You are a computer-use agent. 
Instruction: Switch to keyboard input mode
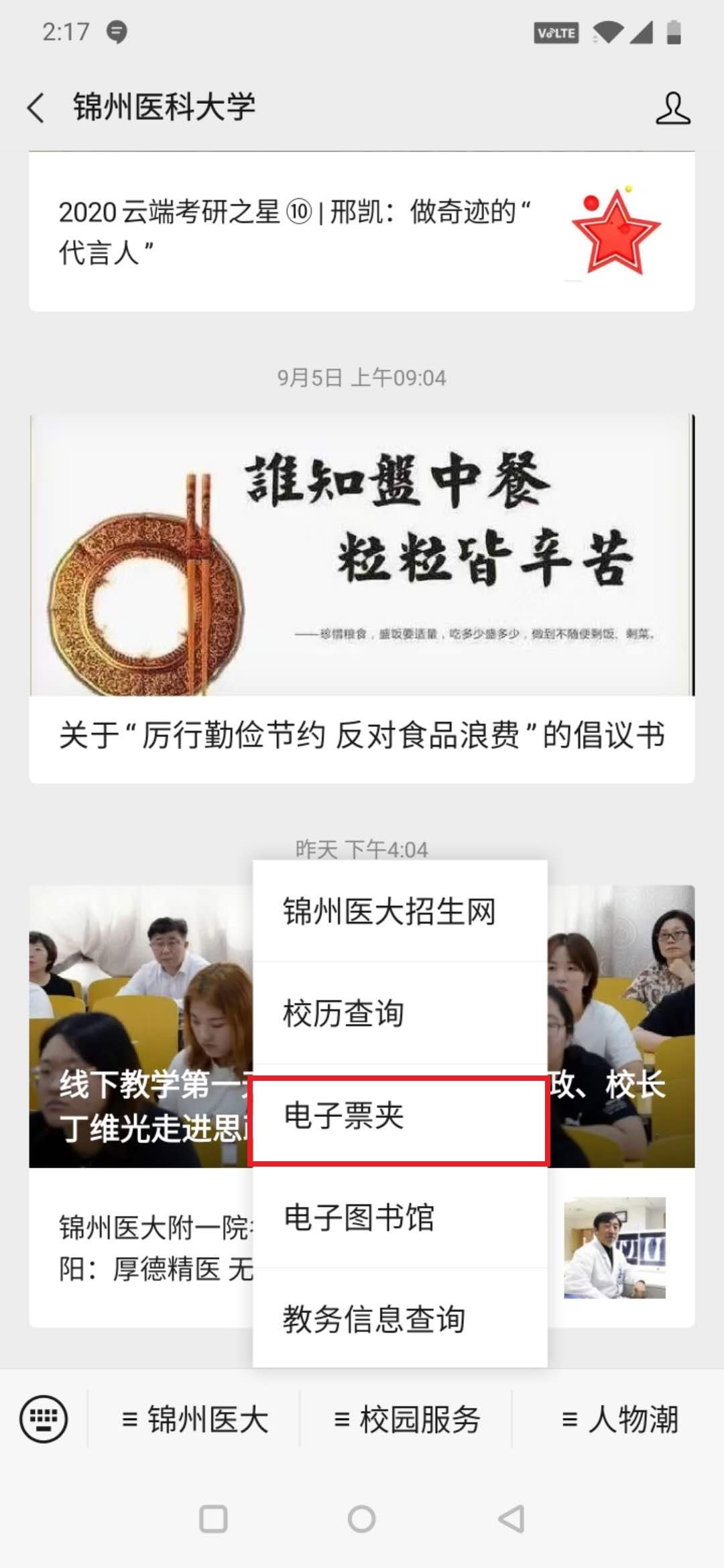click(x=44, y=1419)
